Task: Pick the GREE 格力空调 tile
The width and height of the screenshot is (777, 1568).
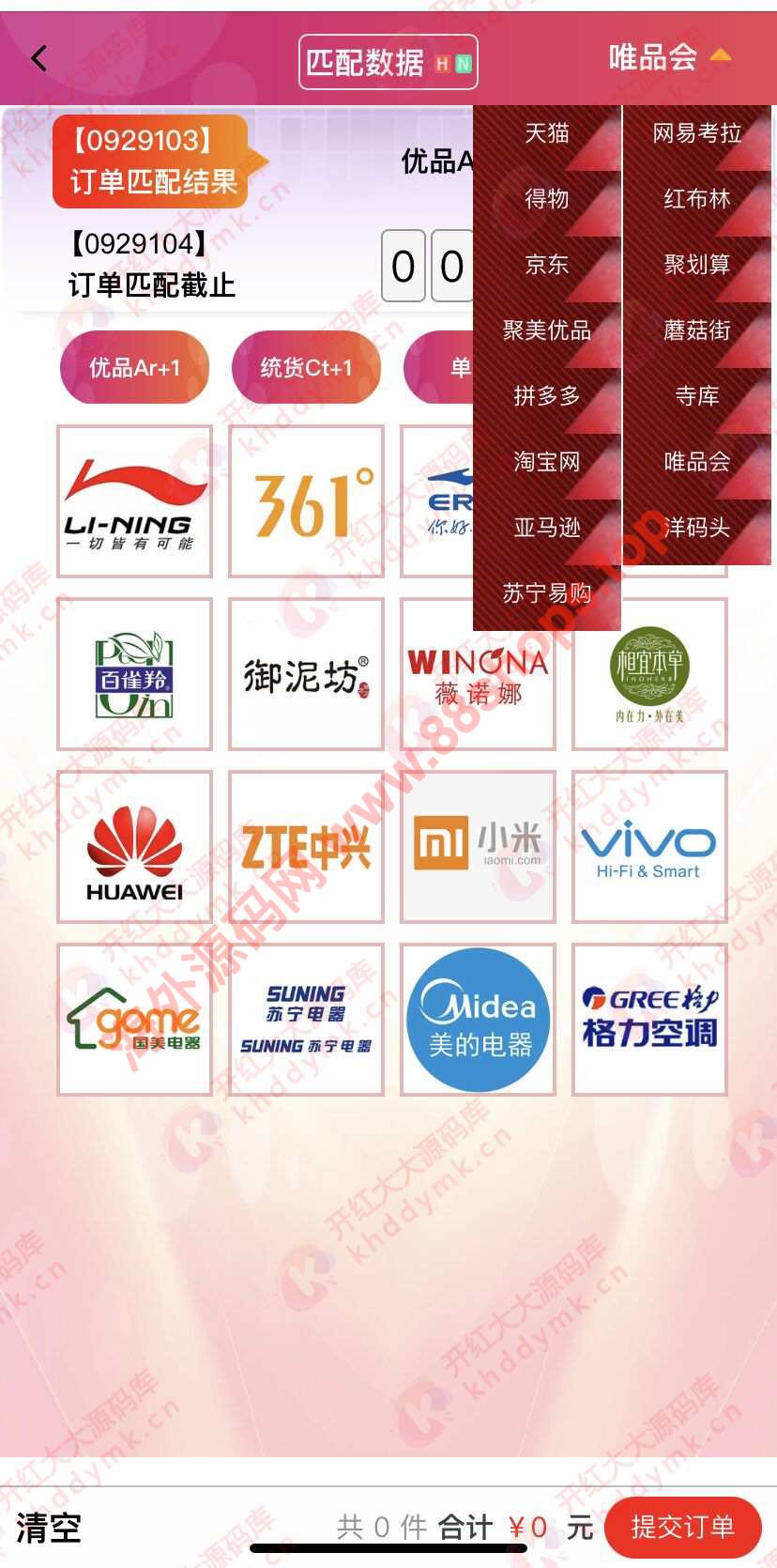Action: pos(648,1020)
